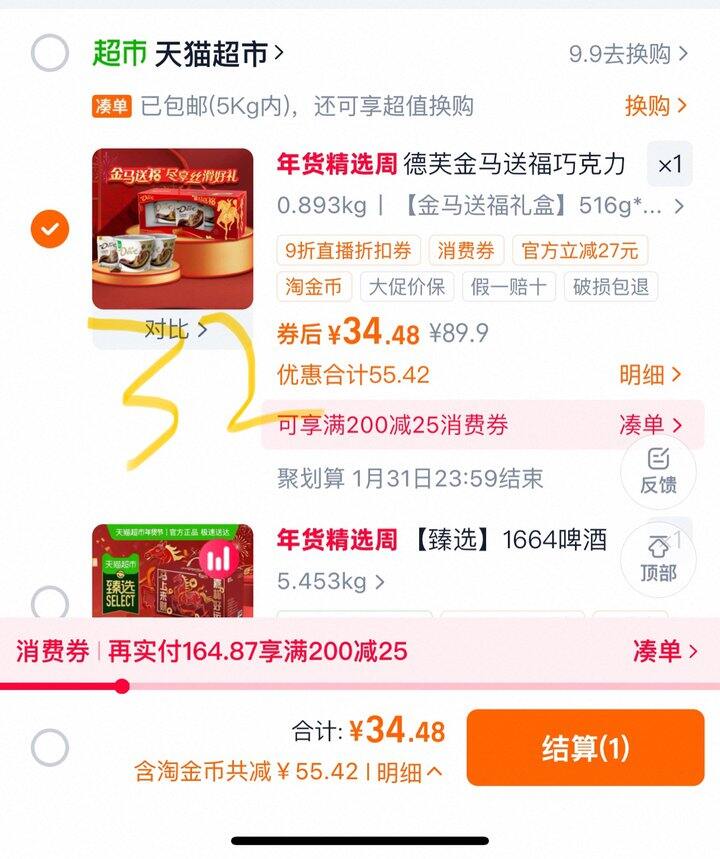Select the 1664啤酒 item checkbox
The width and height of the screenshot is (720, 859).
pos(50,604)
